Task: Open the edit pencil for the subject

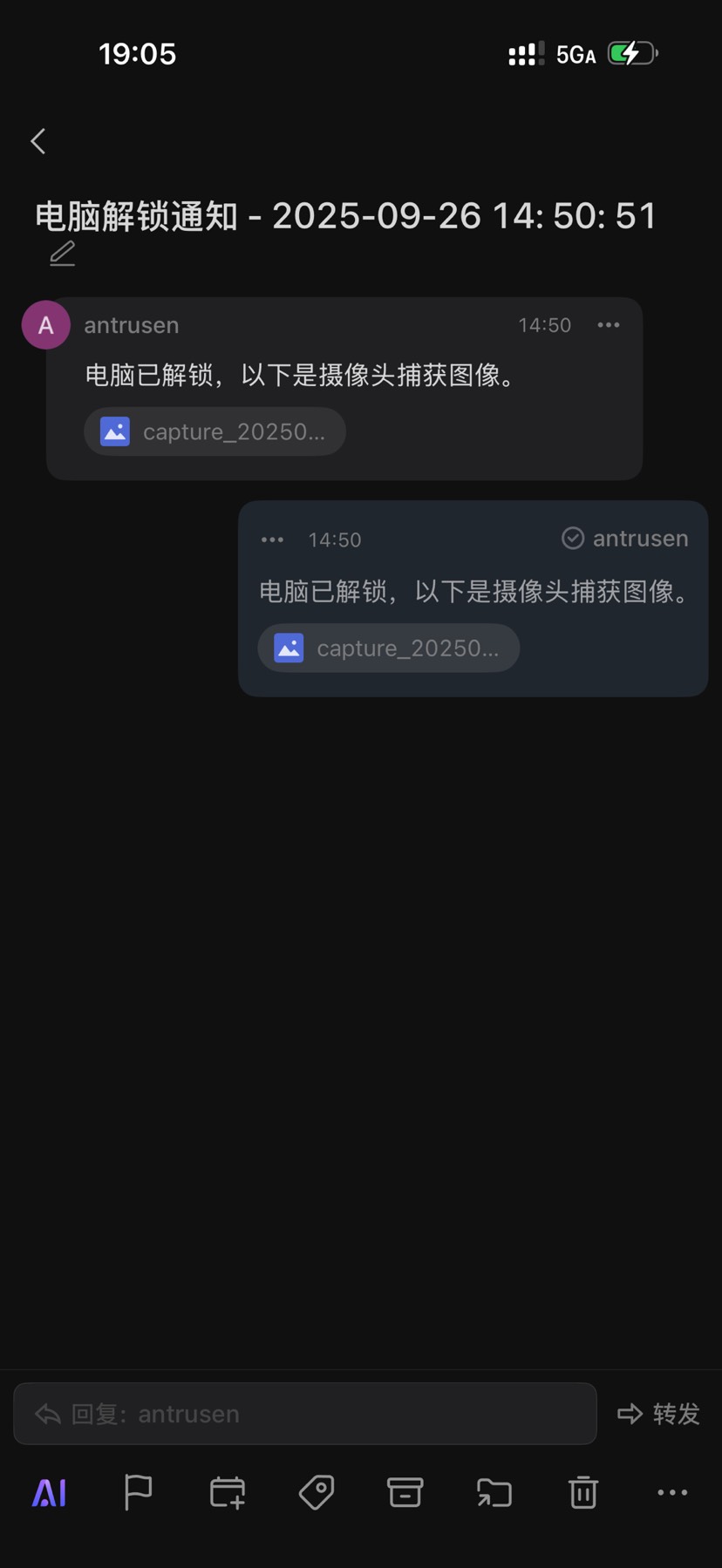Action: point(61,254)
